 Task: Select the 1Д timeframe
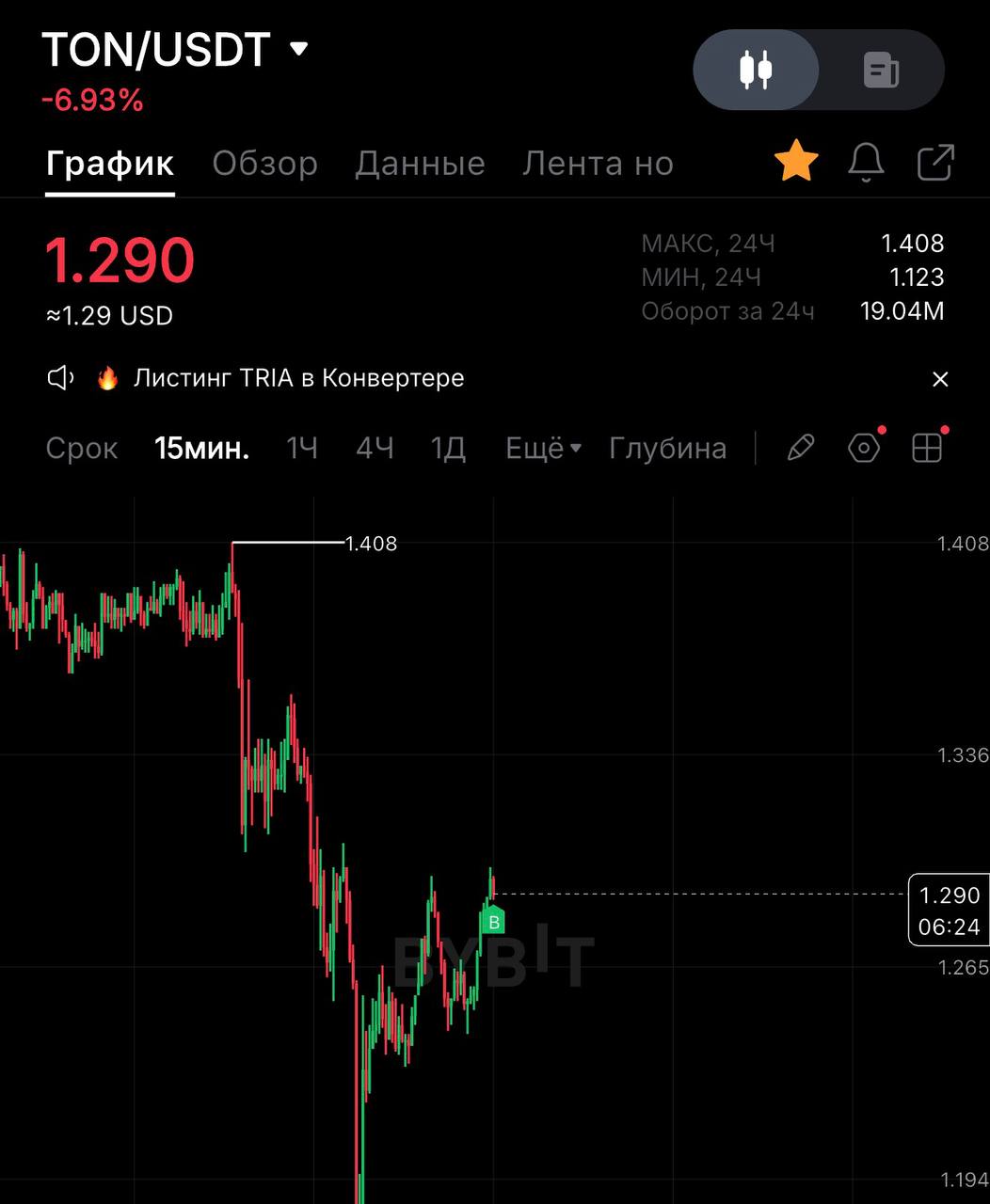[x=448, y=449]
